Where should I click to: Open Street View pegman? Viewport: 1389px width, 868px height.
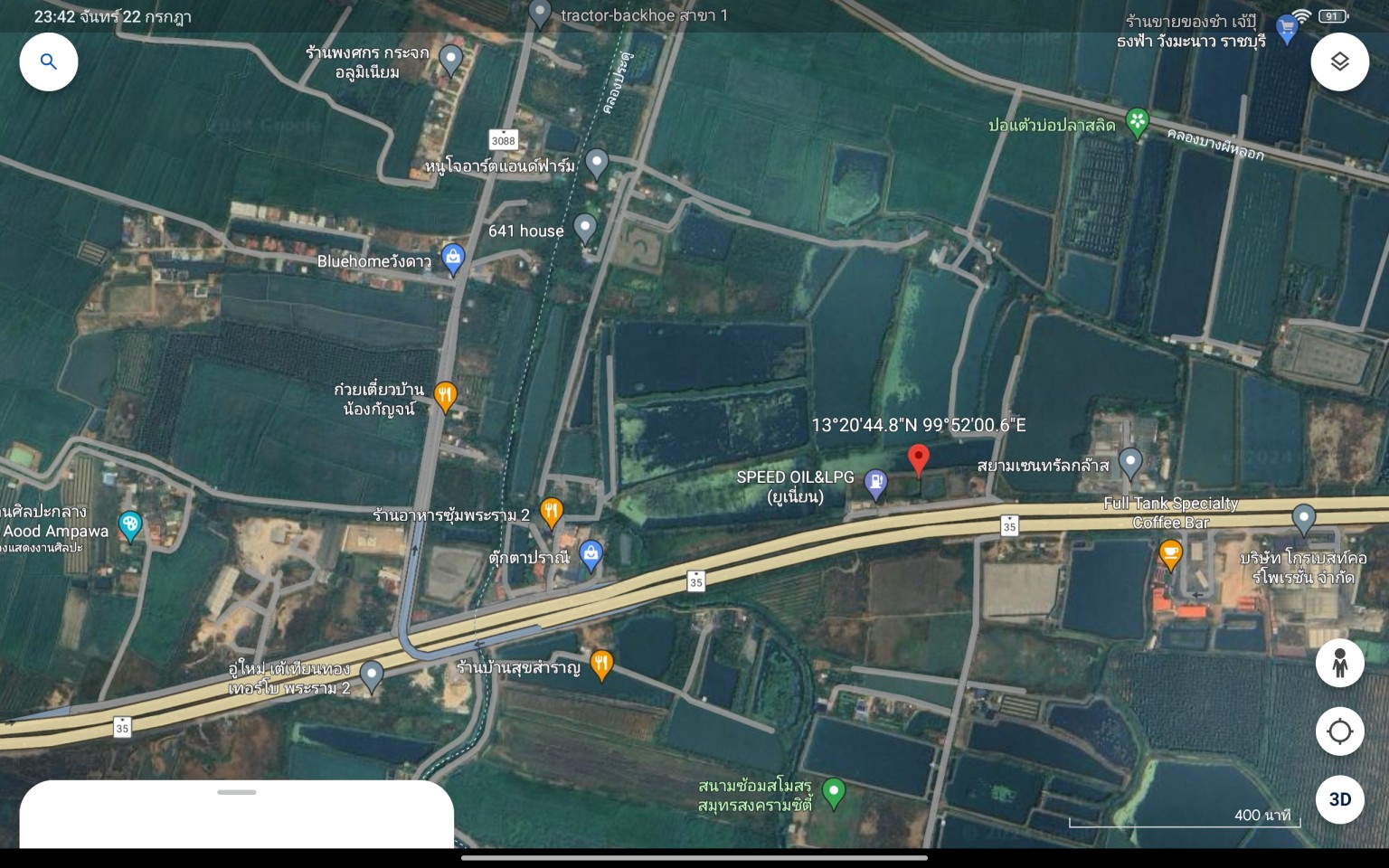pos(1339,663)
